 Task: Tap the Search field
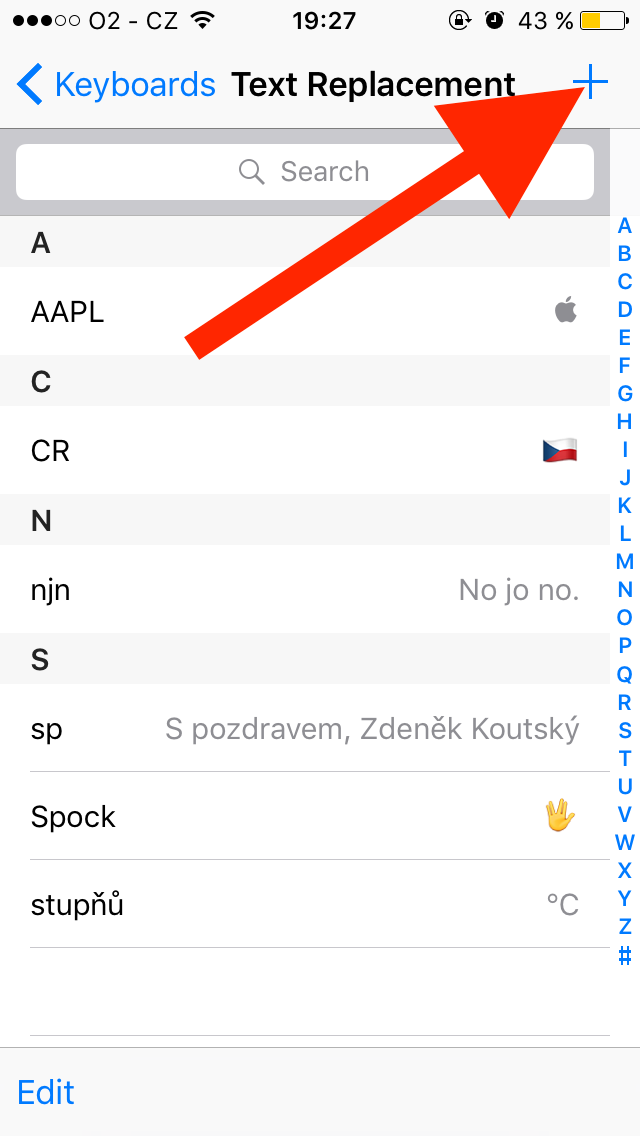305,172
